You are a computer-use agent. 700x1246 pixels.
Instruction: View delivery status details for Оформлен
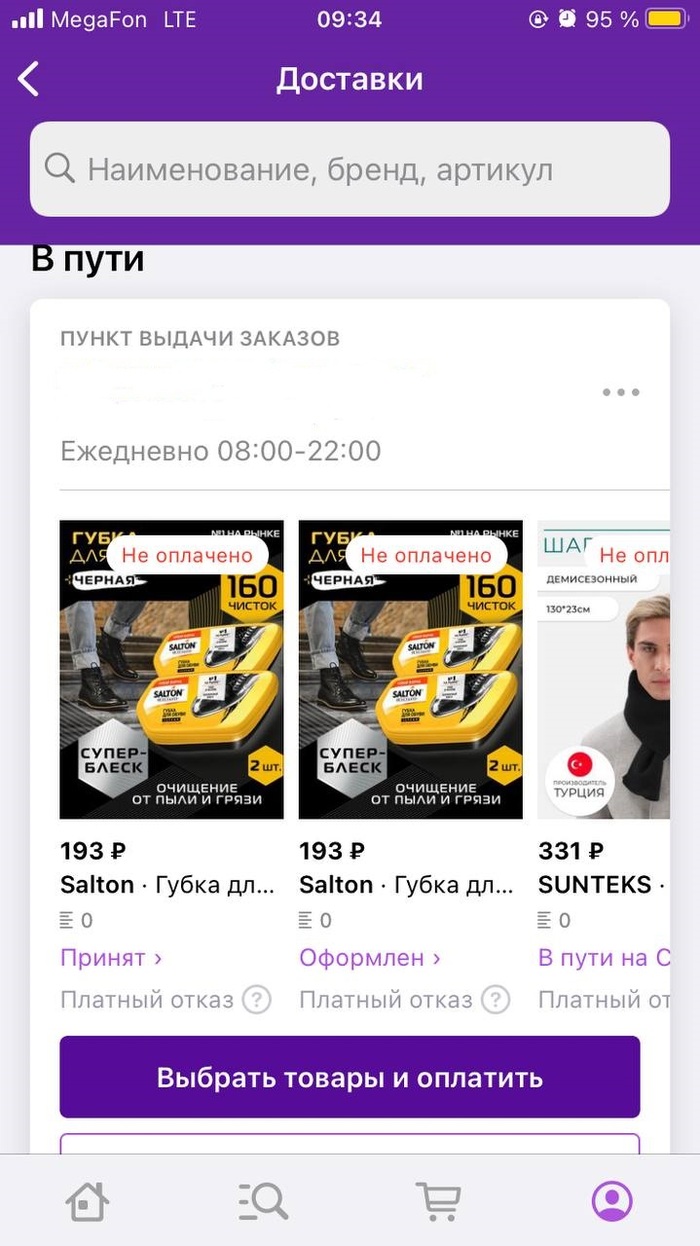pos(370,958)
